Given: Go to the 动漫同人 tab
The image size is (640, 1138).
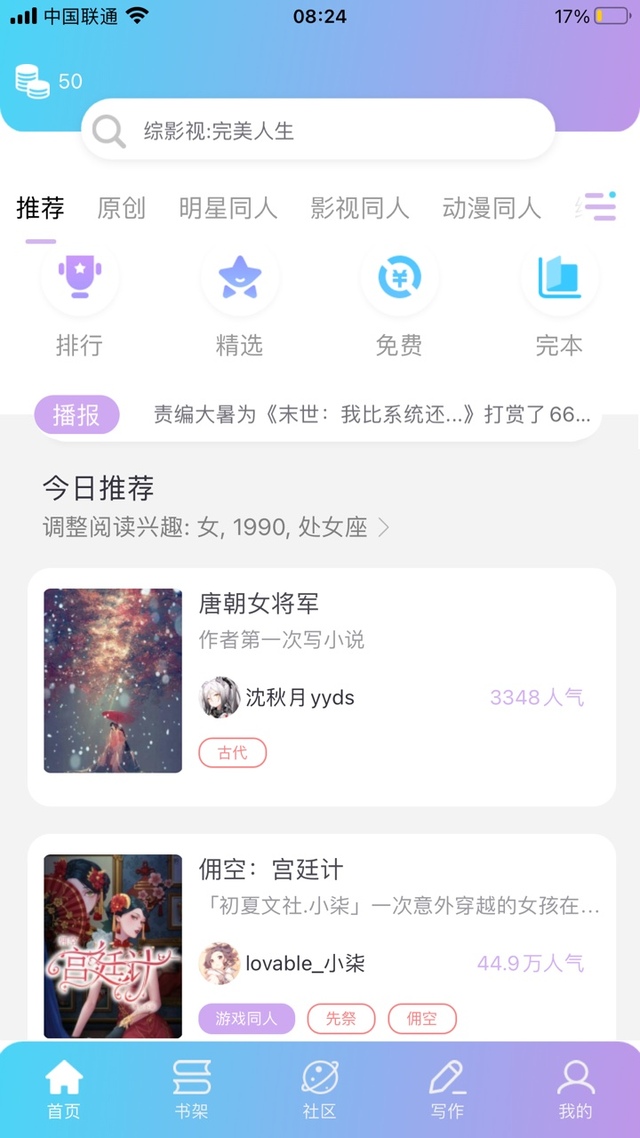Looking at the screenshot, I should pos(491,208).
